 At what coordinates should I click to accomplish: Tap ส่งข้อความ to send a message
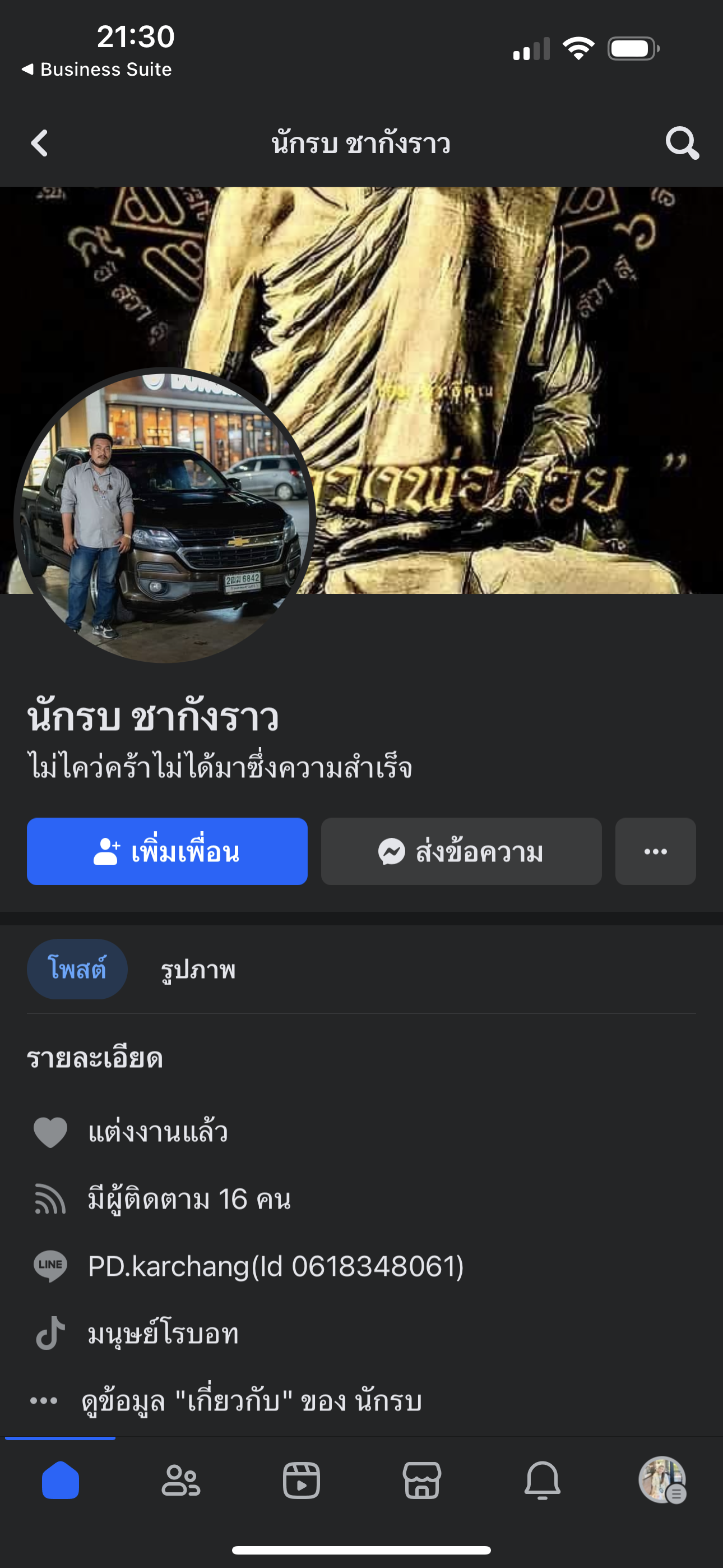pos(461,851)
